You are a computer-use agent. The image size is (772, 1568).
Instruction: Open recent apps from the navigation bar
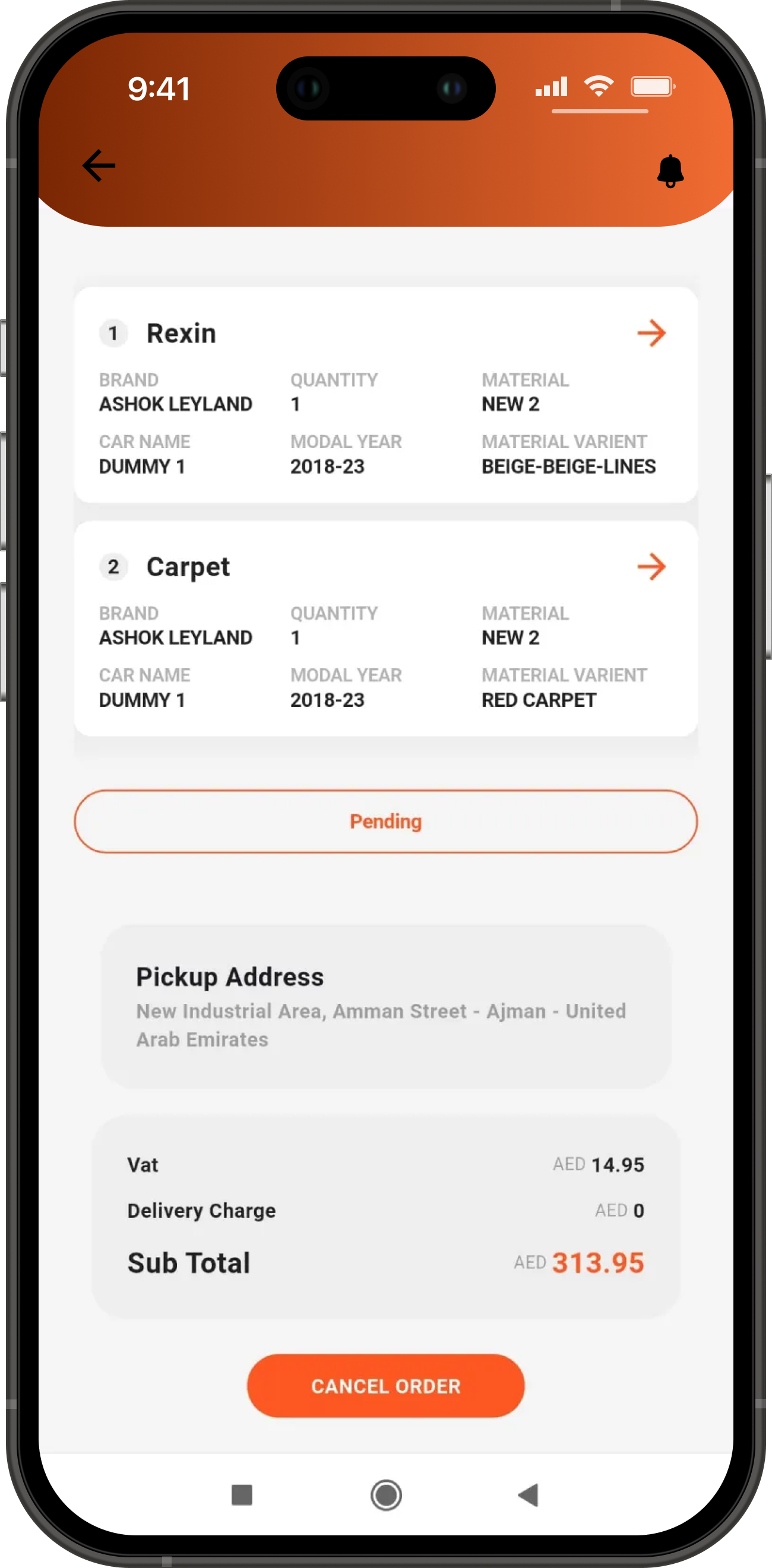(x=242, y=1494)
